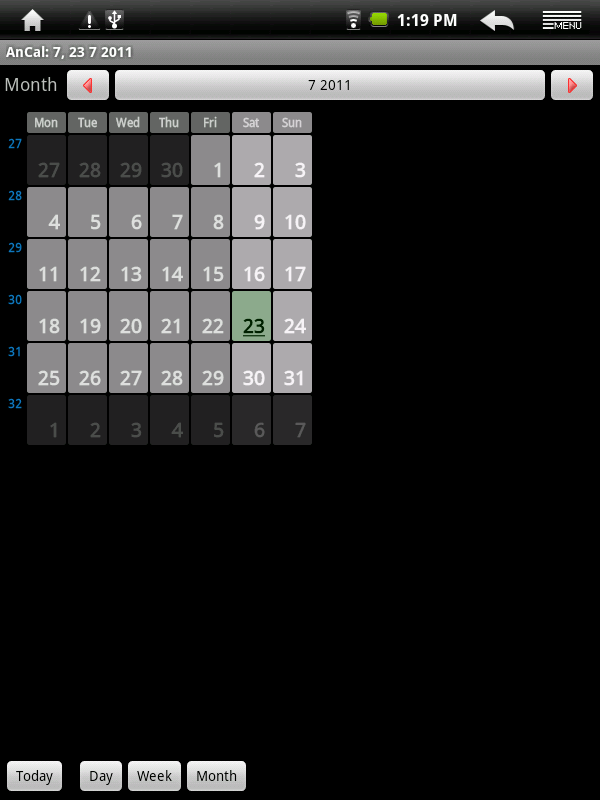The height and width of the screenshot is (800, 600).
Task: Choose July 16 on the calendar grid
Action: (252, 264)
